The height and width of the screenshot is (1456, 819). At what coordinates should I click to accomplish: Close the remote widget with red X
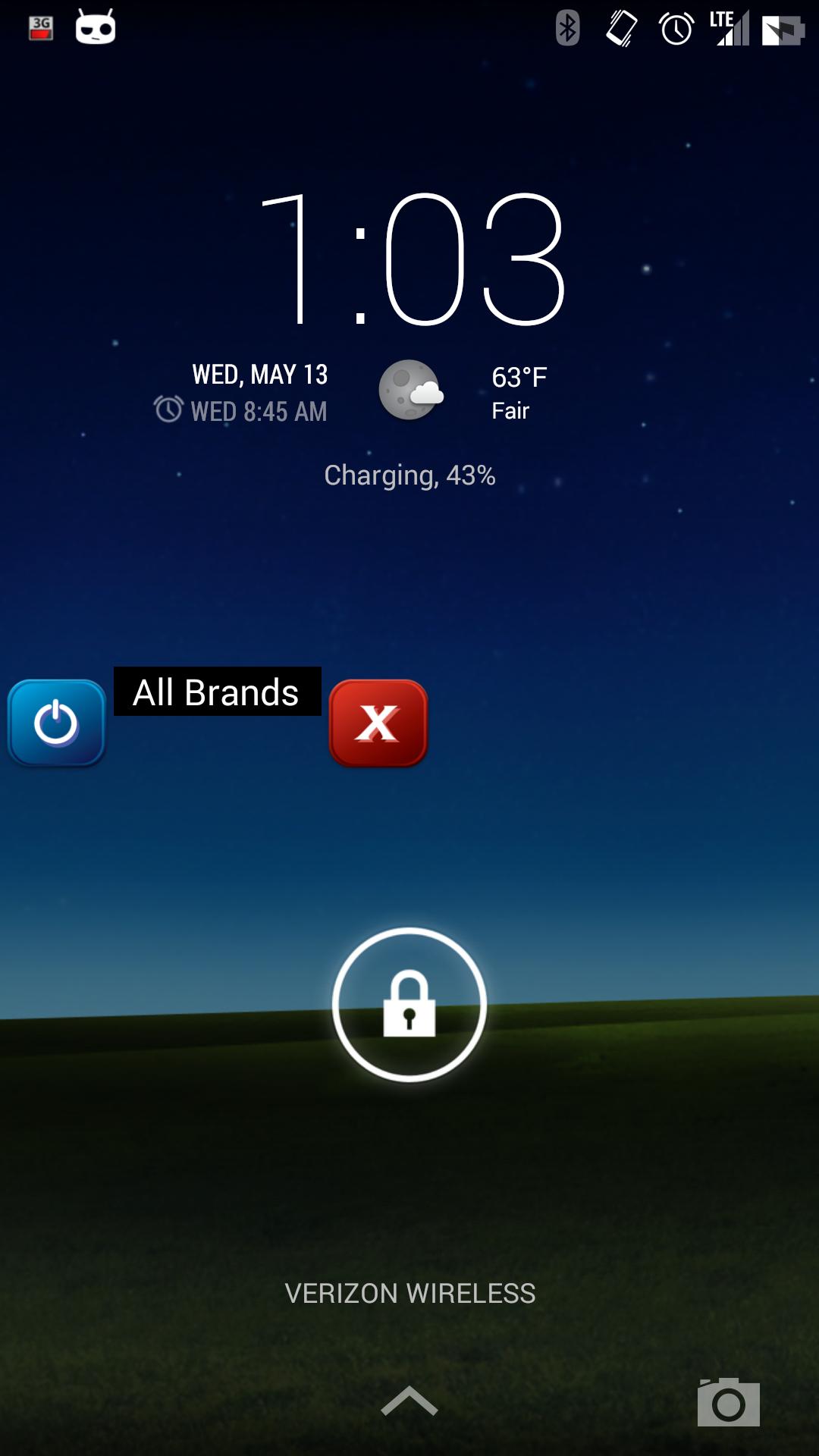(x=378, y=723)
